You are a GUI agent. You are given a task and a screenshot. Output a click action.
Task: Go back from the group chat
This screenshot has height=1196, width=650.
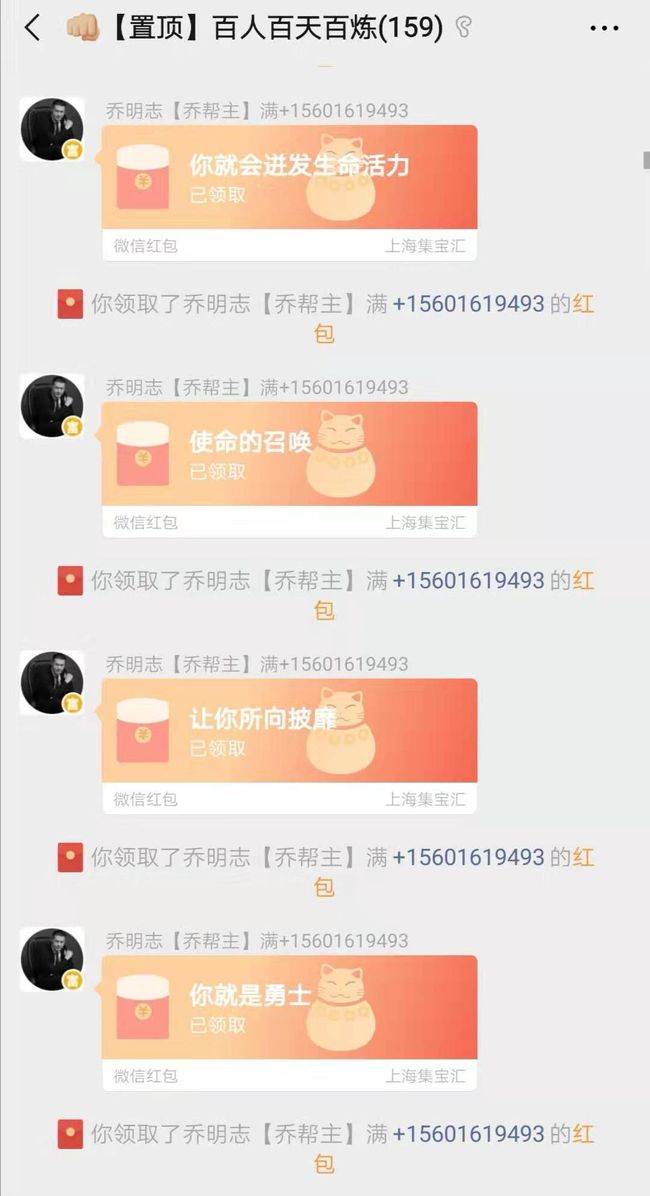pos(32,28)
